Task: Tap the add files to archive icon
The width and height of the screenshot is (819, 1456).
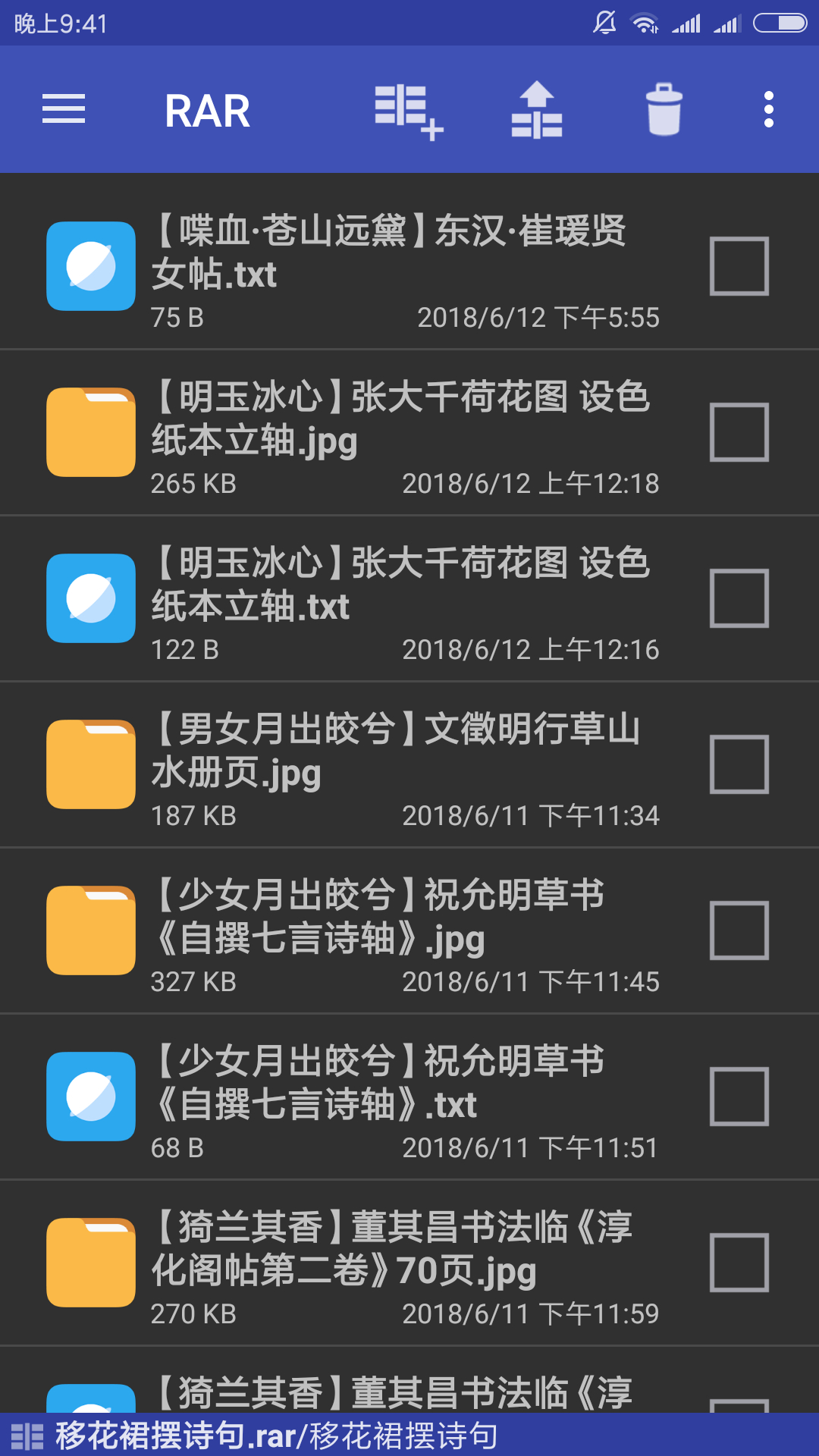Action: (408, 111)
